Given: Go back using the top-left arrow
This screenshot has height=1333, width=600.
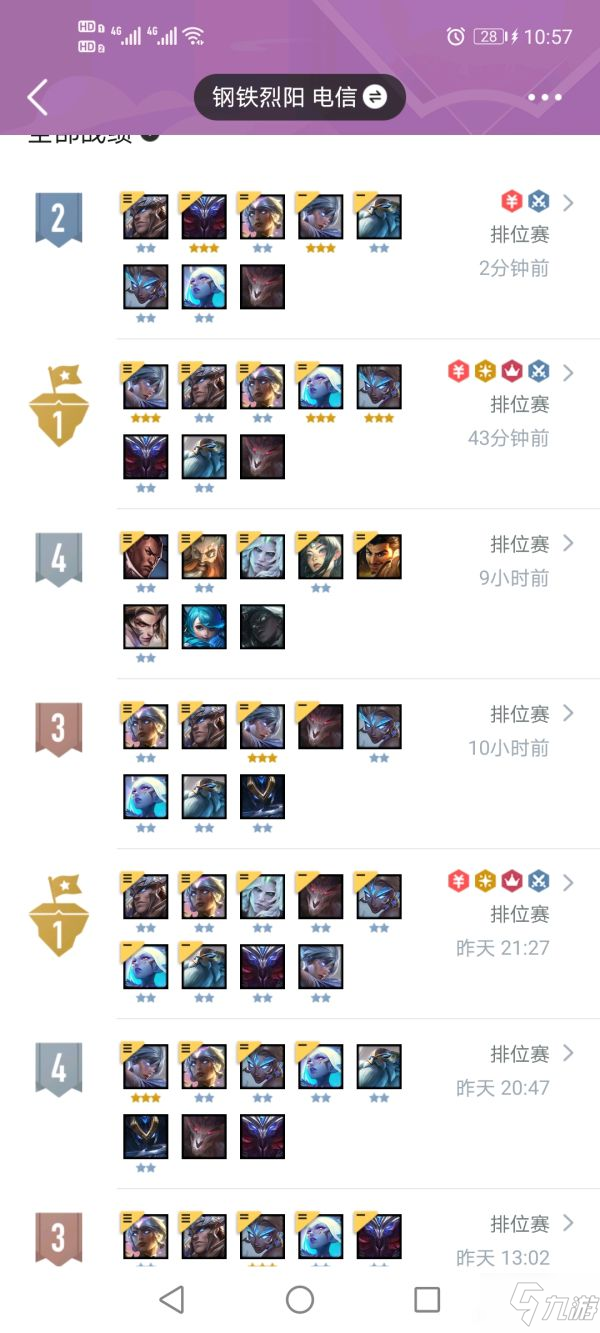Looking at the screenshot, I should click(38, 98).
